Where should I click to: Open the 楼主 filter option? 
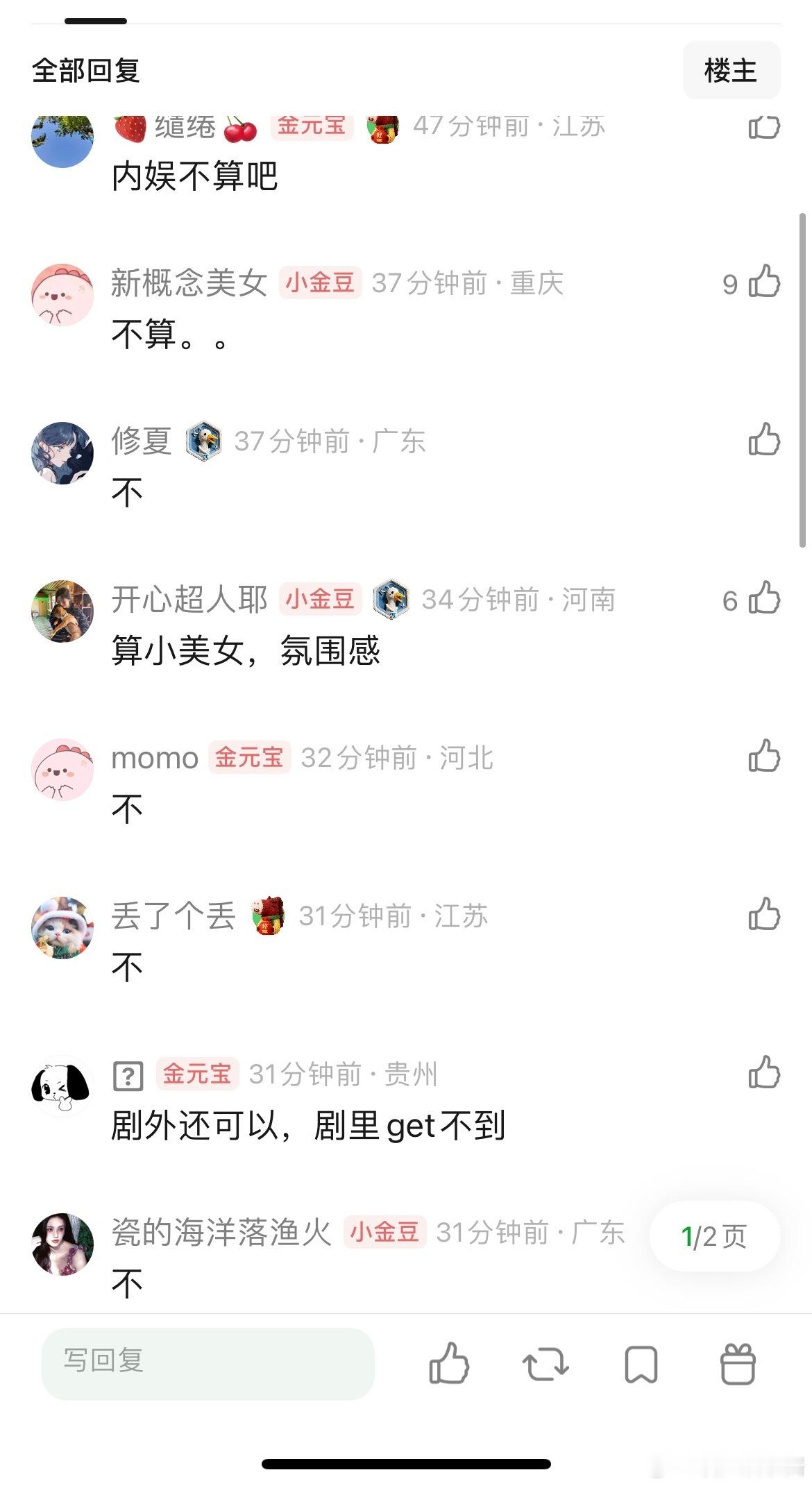(731, 70)
